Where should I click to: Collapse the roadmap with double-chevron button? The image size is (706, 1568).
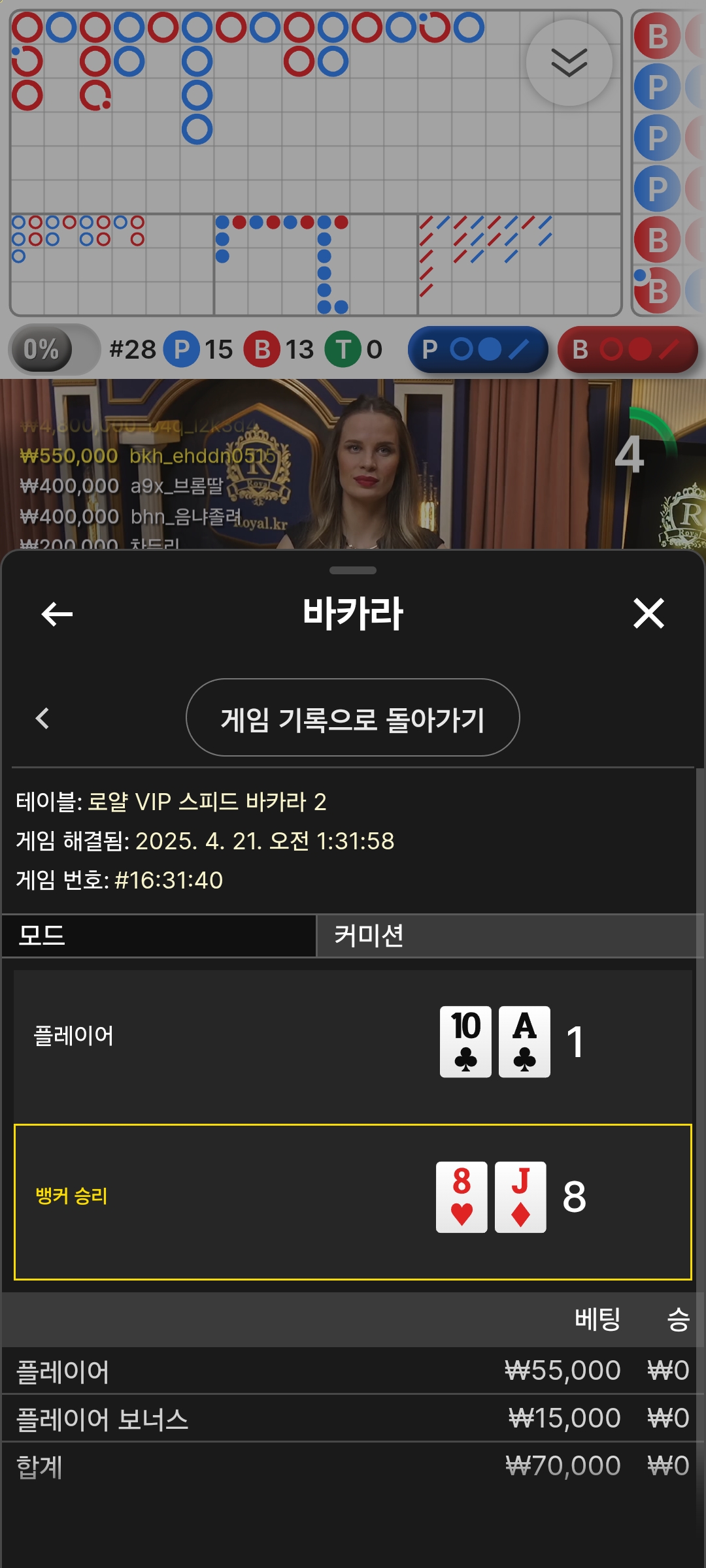[x=569, y=63]
